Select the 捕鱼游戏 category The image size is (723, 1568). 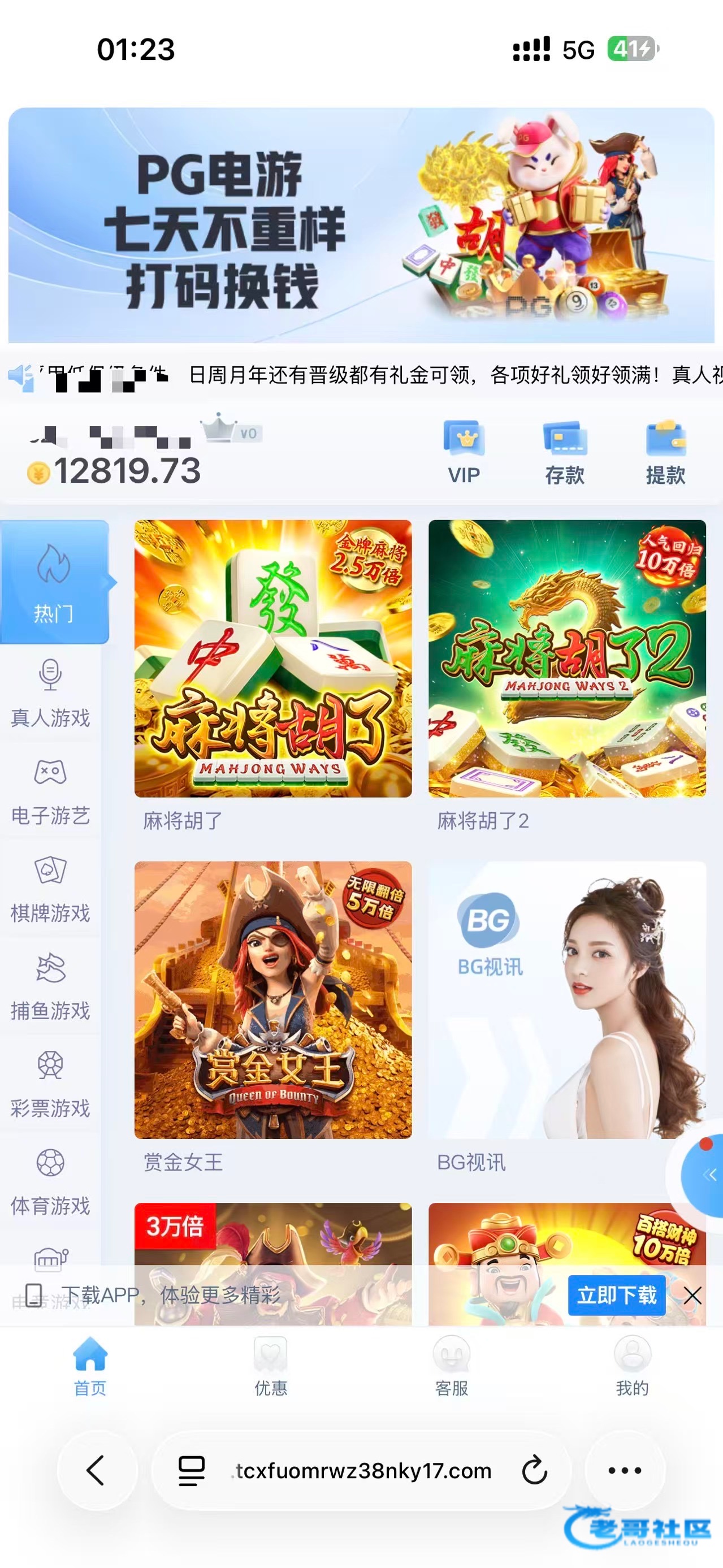pos(50,986)
